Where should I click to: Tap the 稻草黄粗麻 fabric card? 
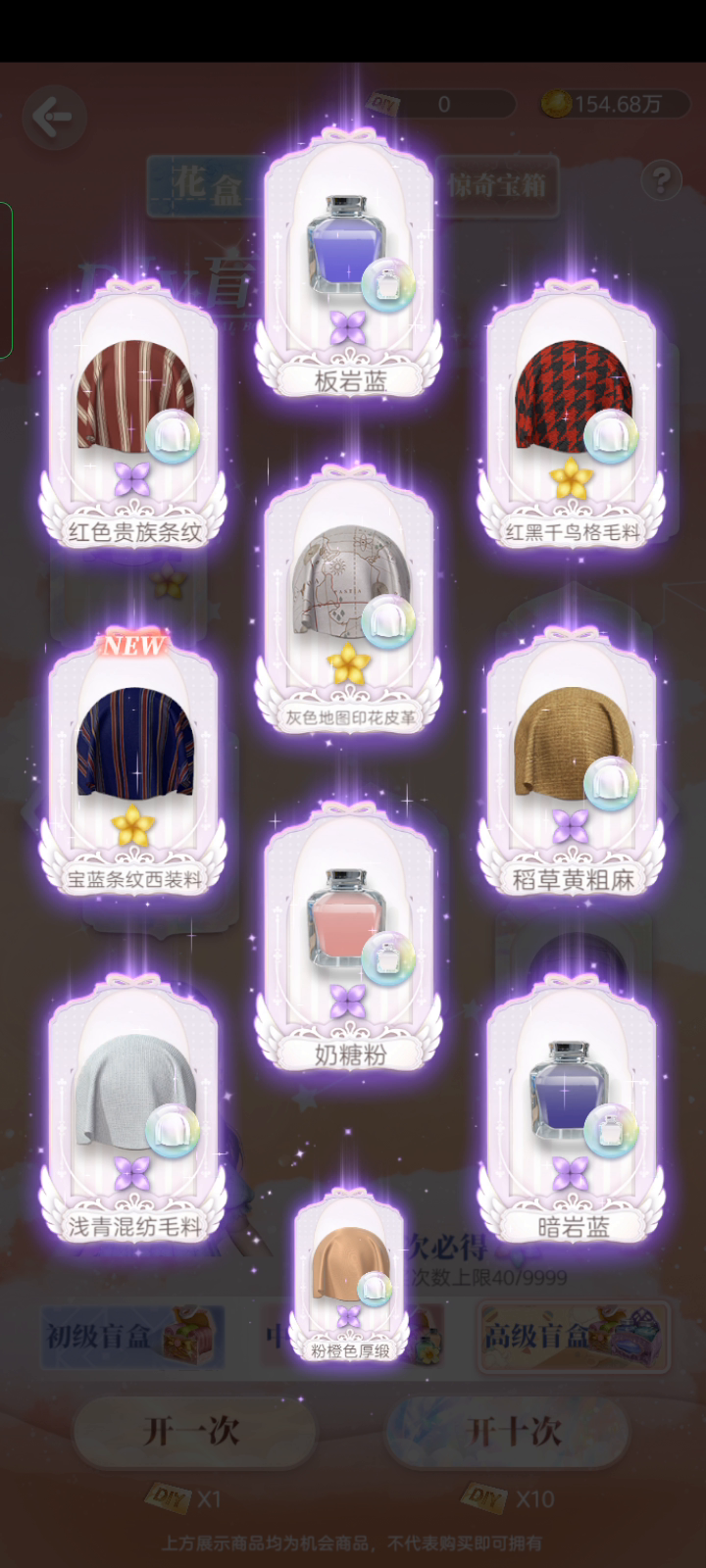pyautogui.click(x=572, y=764)
